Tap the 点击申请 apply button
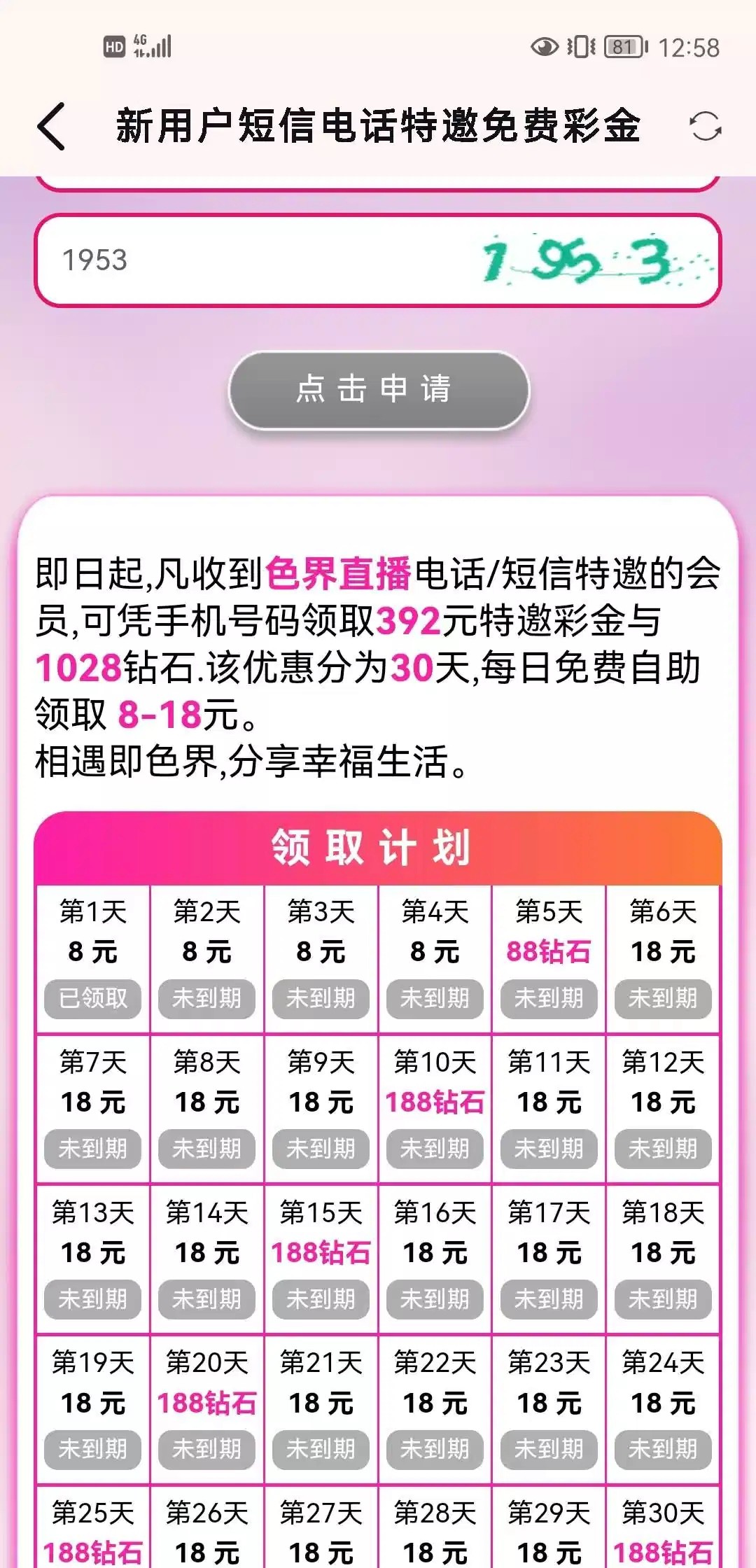This screenshot has width=756, height=1568. [x=379, y=389]
